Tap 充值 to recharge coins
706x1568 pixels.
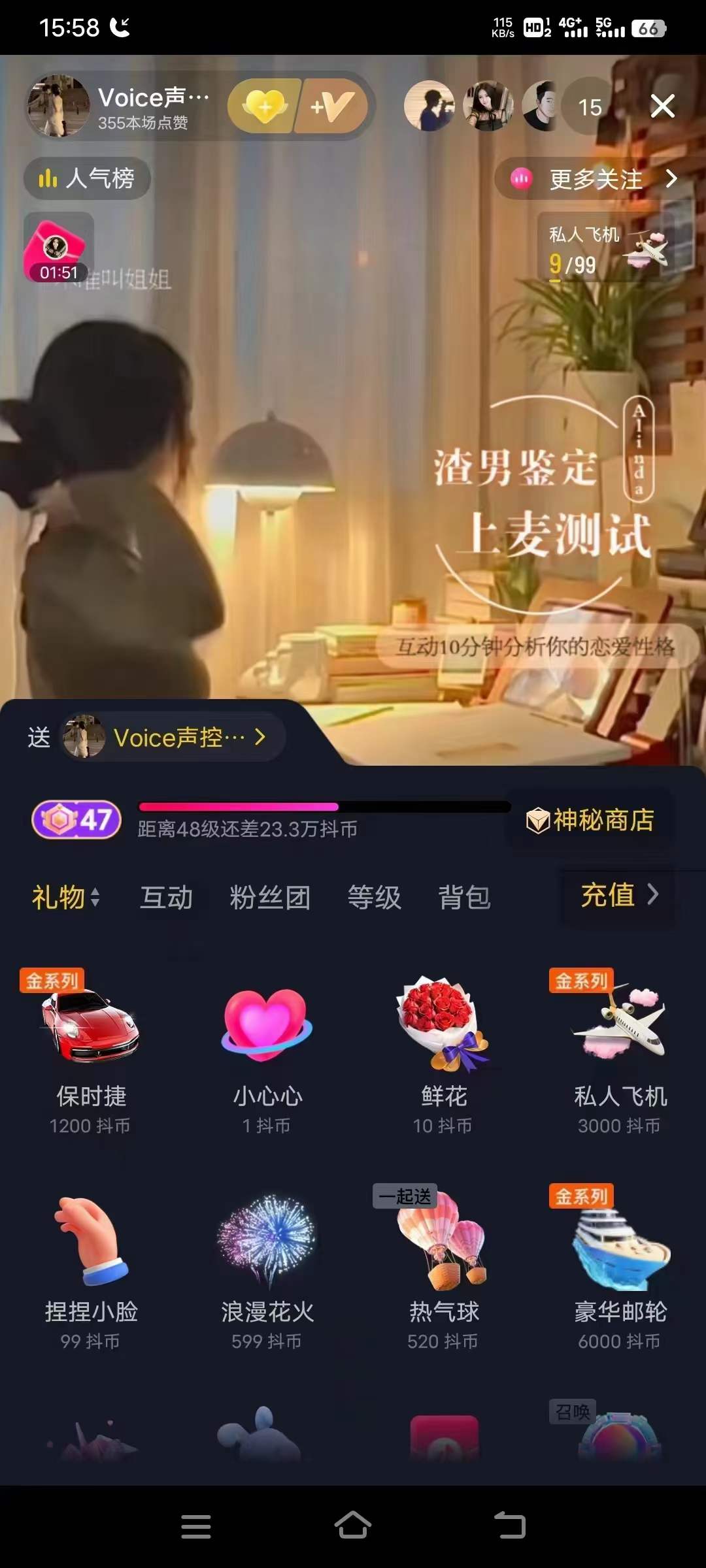(618, 894)
